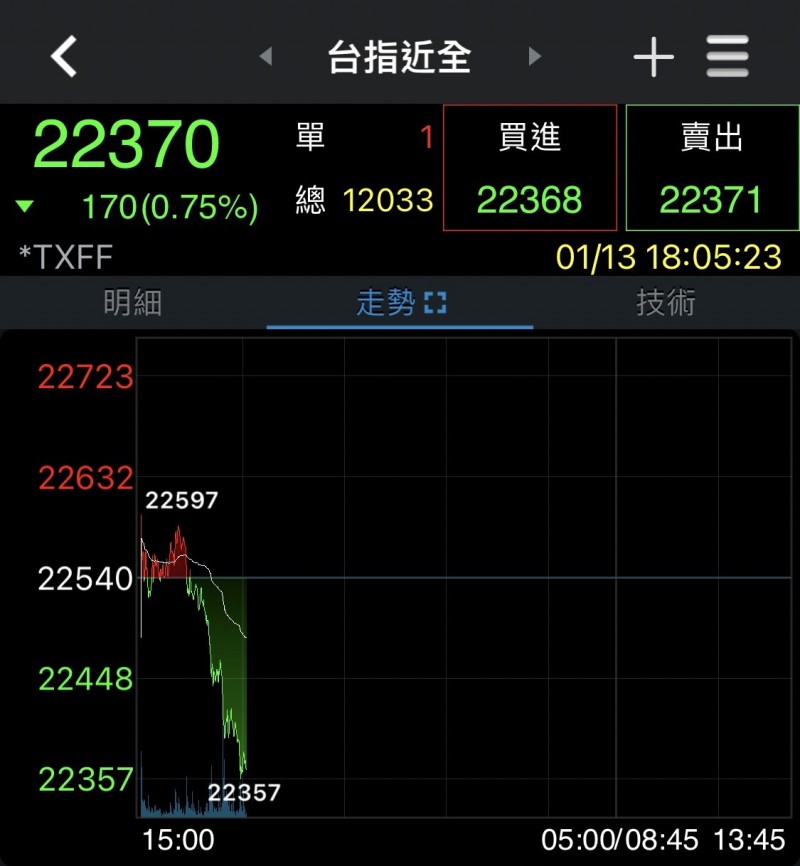Tap the 買進 buy box at 22368
The width and height of the screenshot is (800, 866).
pyautogui.click(x=529, y=168)
